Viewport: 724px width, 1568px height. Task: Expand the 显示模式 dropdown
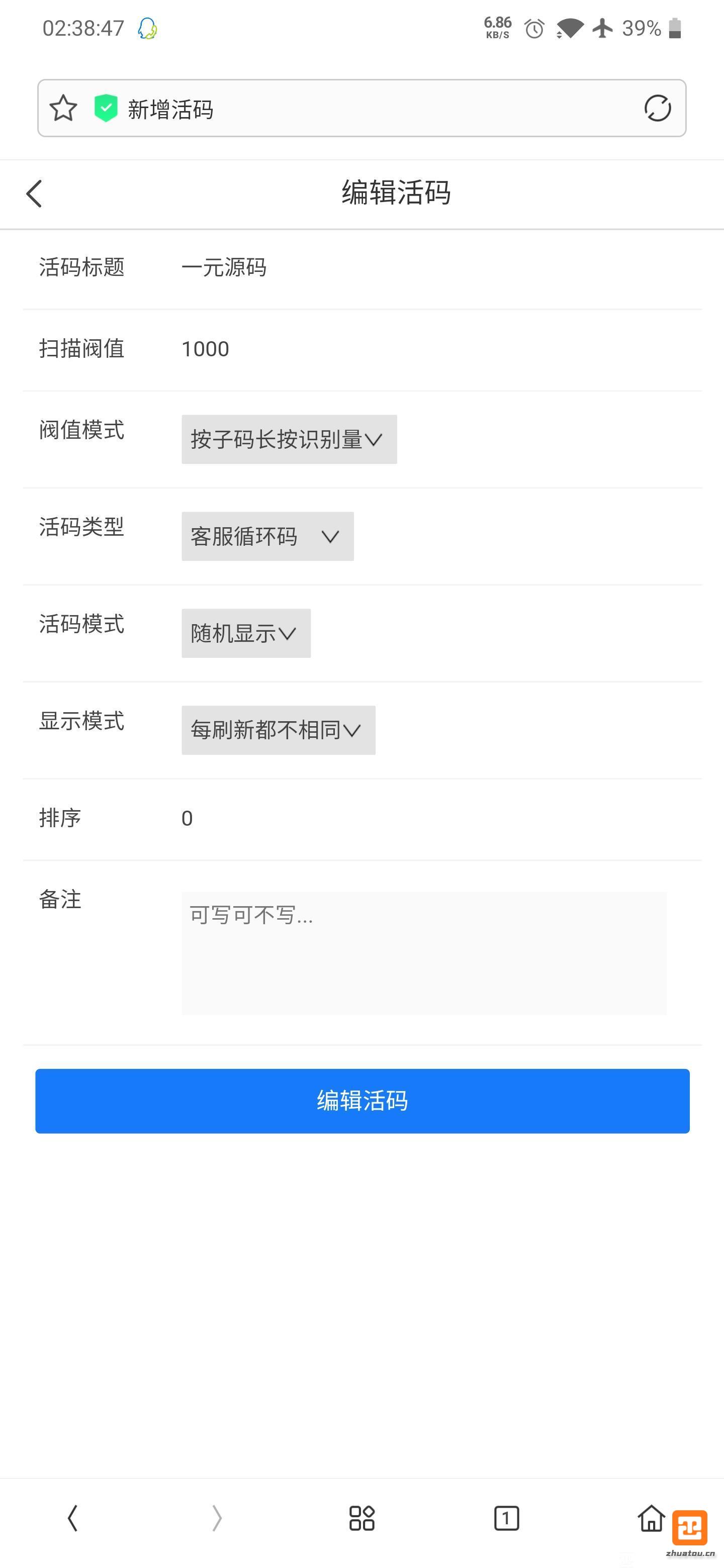coord(278,730)
